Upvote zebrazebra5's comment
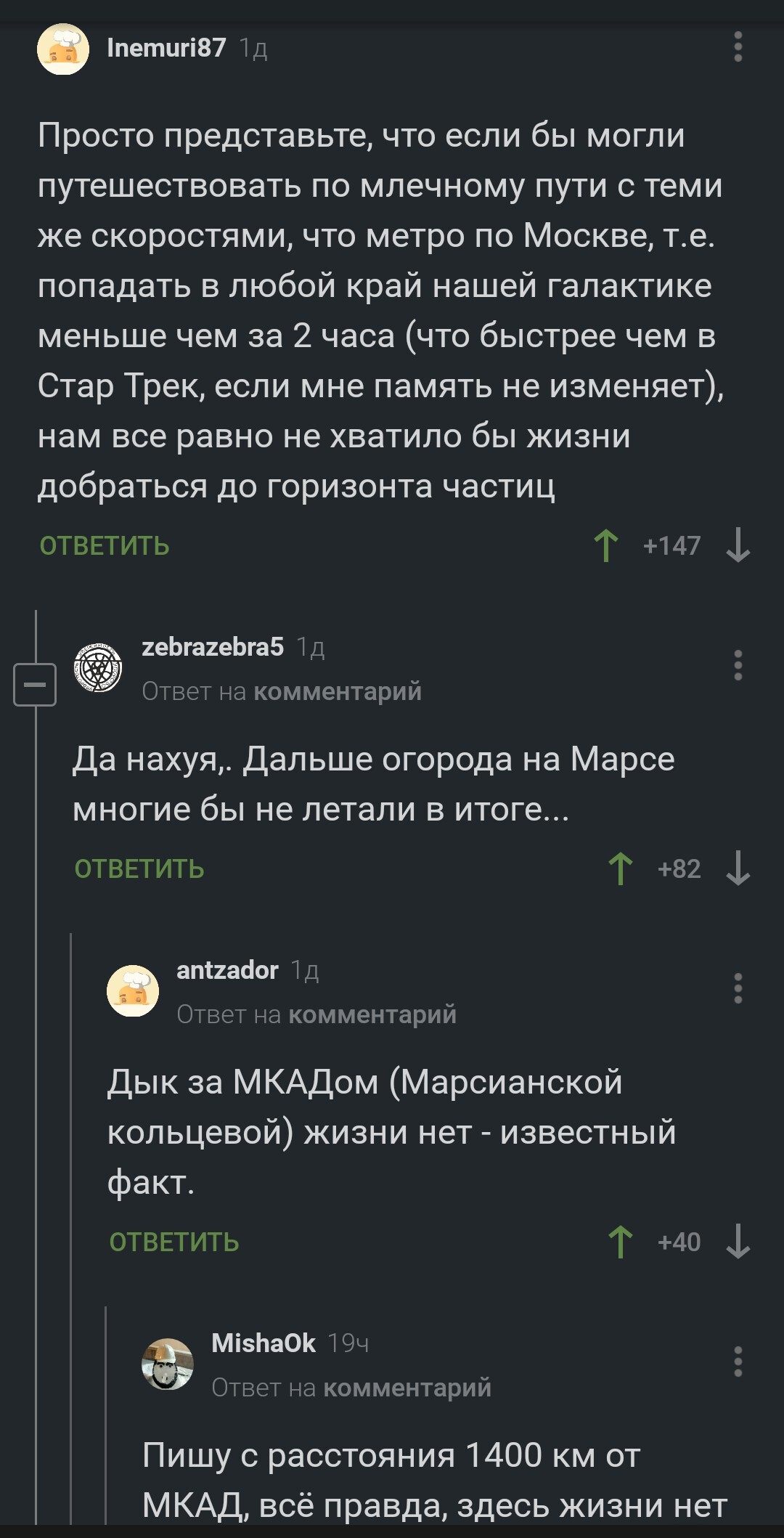 coord(621,869)
